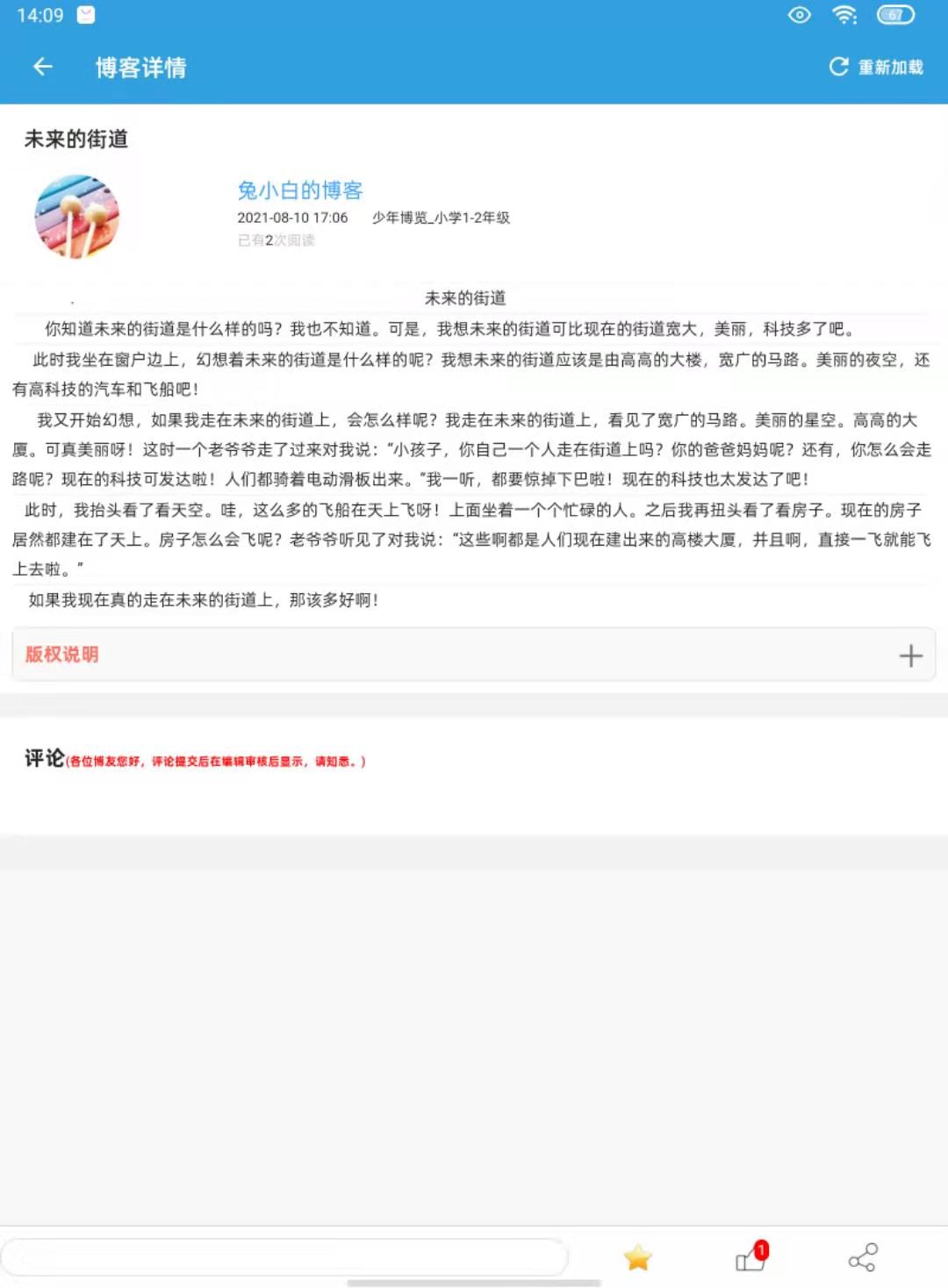Image resolution: width=948 pixels, height=1288 pixels.
Task: Open 兔小白的博客 author link
Action: (299, 190)
